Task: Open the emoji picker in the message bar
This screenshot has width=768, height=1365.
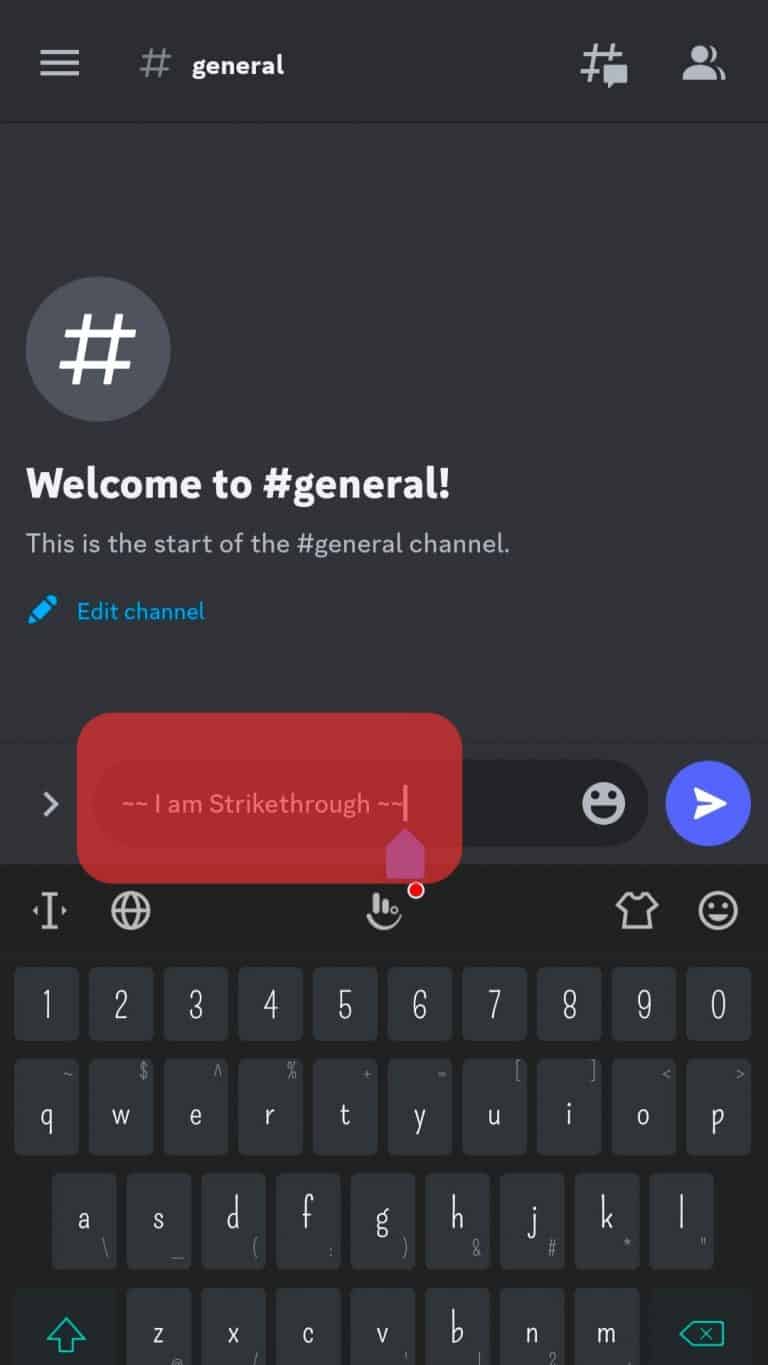Action: [603, 803]
